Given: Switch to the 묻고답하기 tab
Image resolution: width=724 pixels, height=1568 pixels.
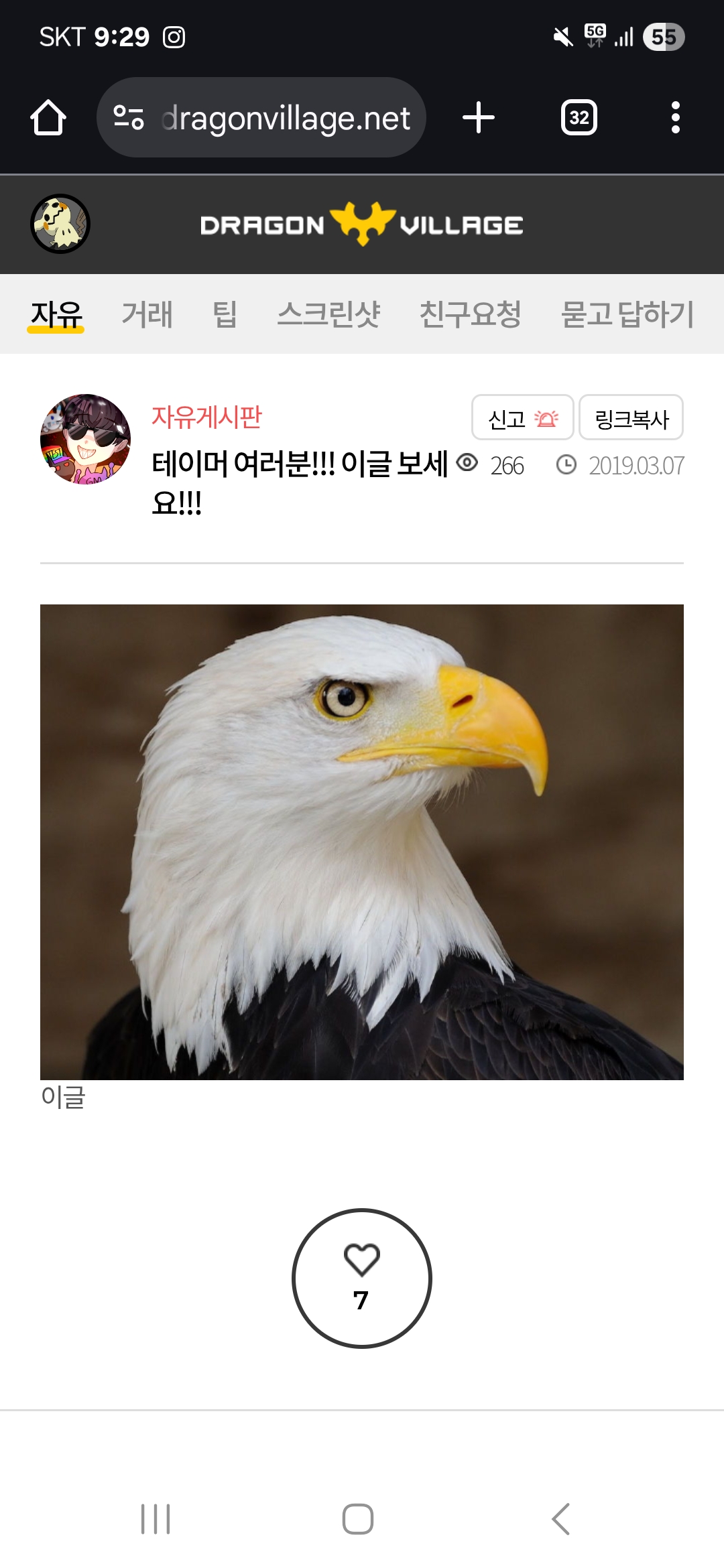Looking at the screenshot, I should tap(627, 314).
